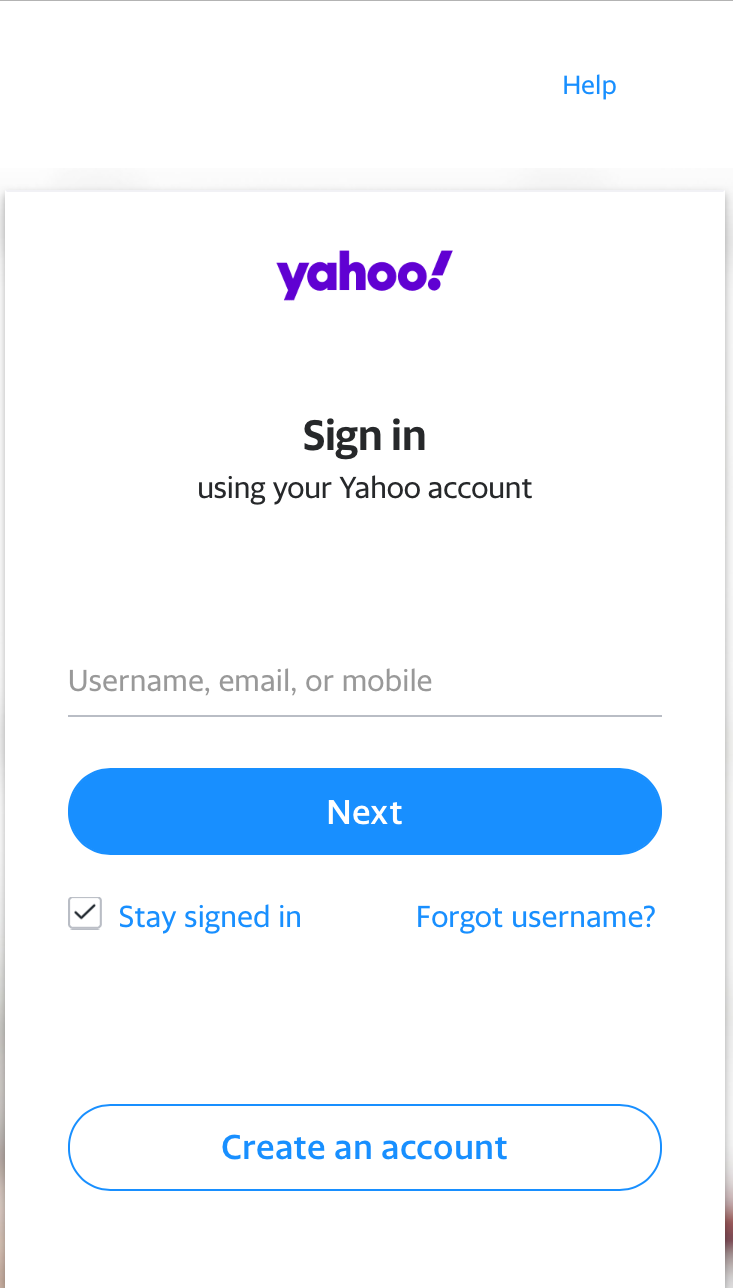Open the Help link
This screenshot has height=1288, width=733.
tap(589, 86)
